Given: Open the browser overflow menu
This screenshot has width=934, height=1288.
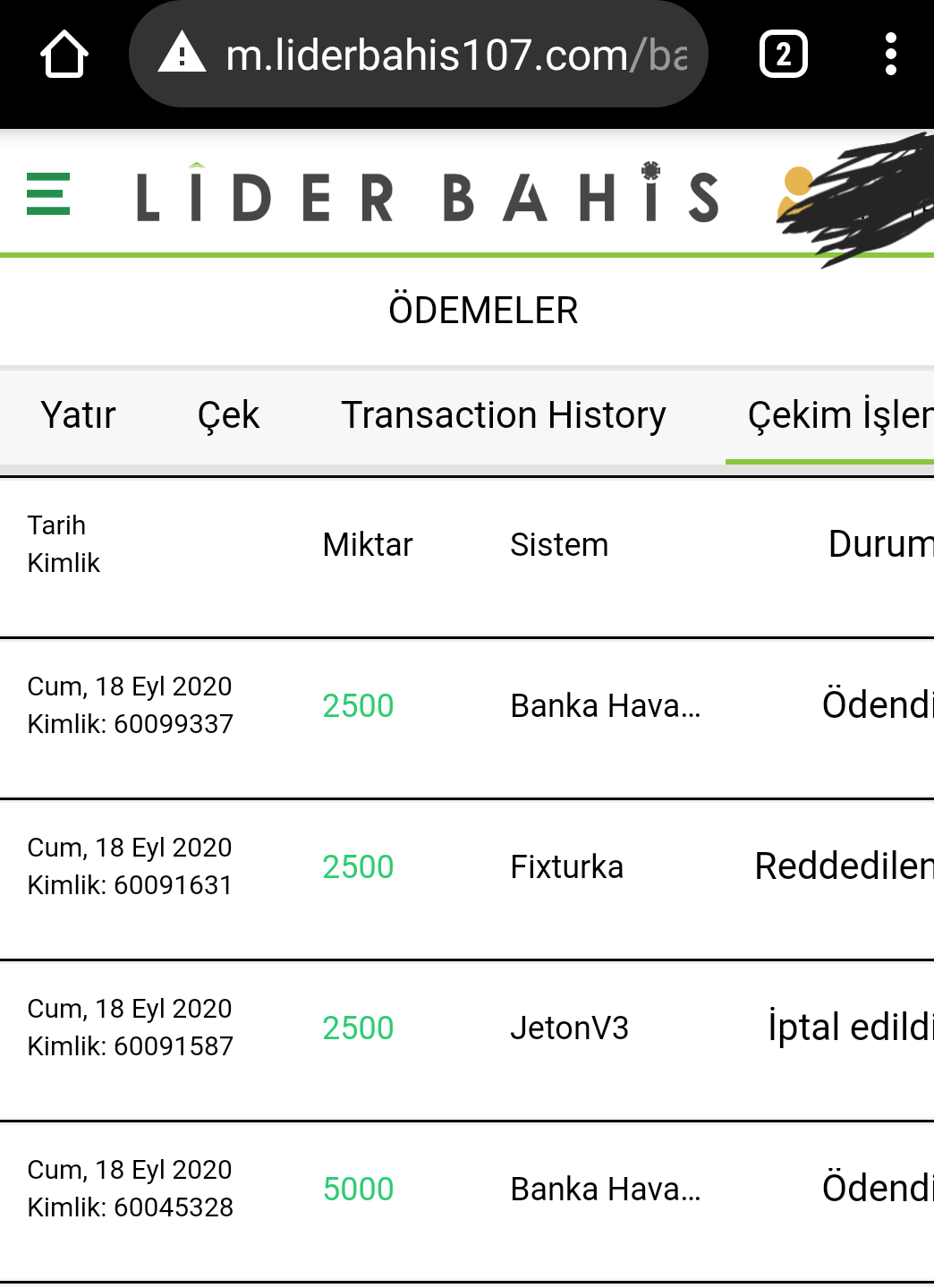Looking at the screenshot, I should [890, 55].
